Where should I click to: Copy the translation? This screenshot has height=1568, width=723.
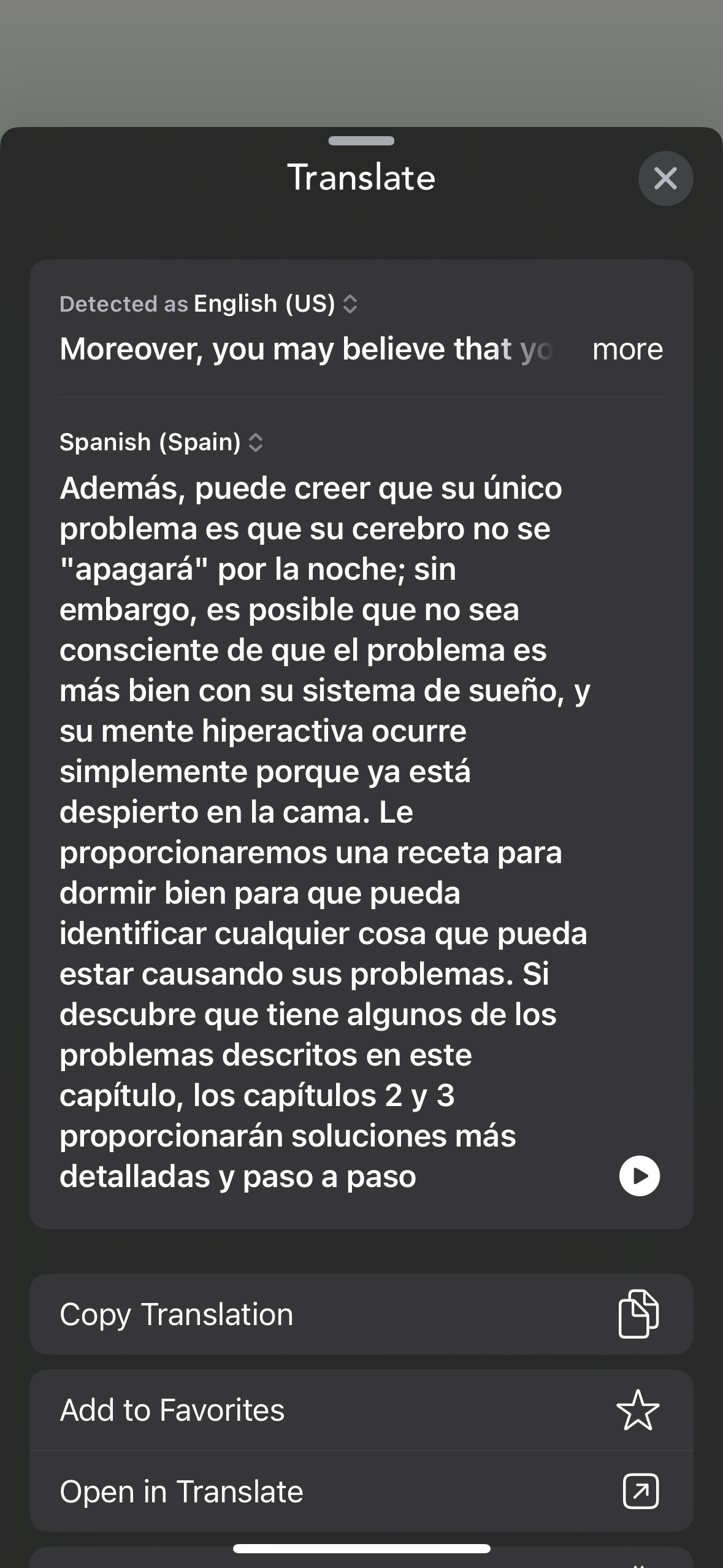point(361,1315)
